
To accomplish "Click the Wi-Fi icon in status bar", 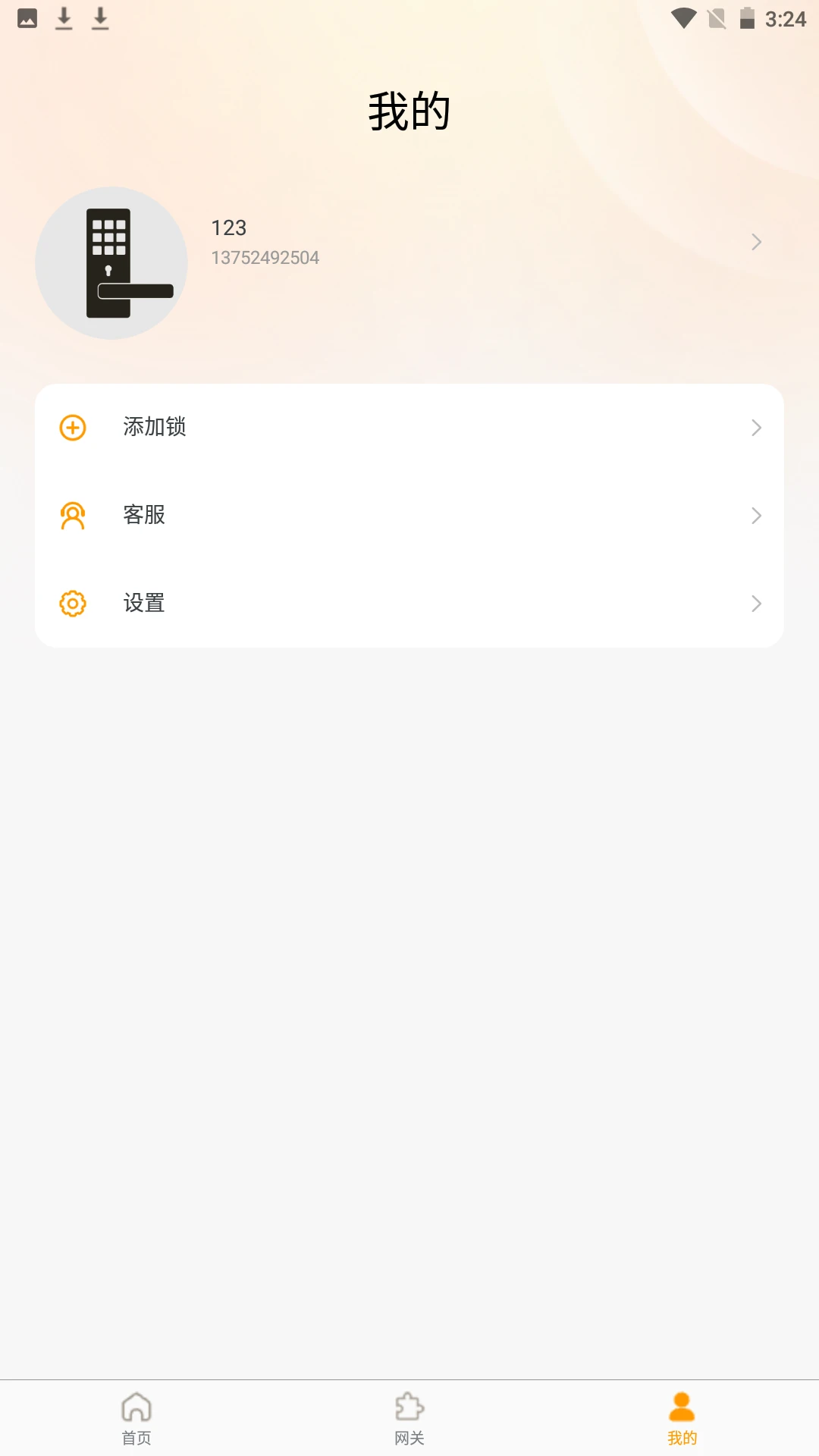I will point(685,18).
